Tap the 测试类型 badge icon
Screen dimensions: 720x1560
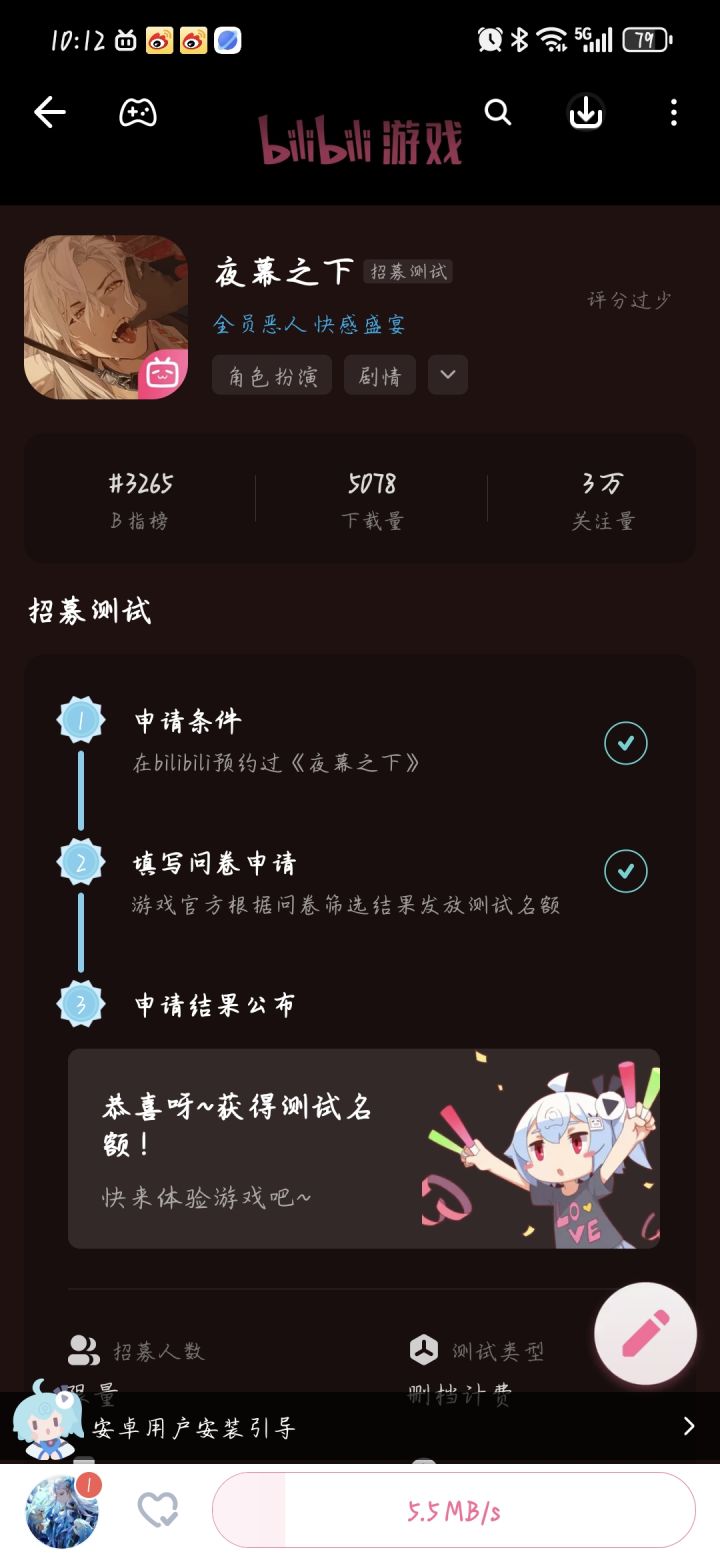pyautogui.click(x=424, y=1350)
